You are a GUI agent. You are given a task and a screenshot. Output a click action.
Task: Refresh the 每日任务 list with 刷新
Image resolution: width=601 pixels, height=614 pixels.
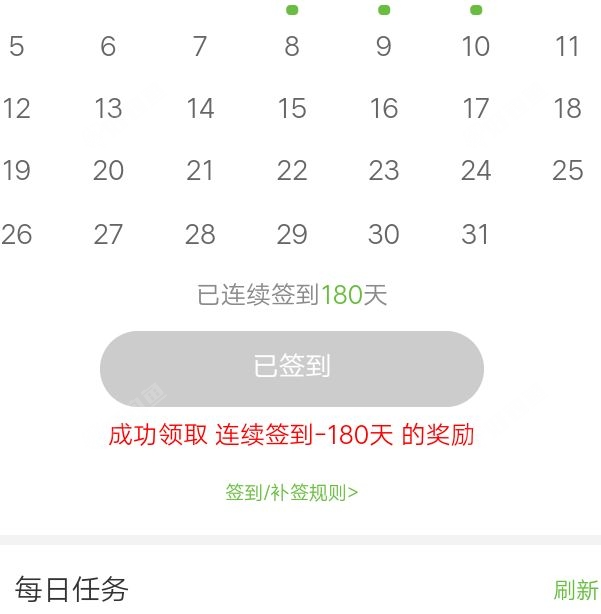(575, 590)
